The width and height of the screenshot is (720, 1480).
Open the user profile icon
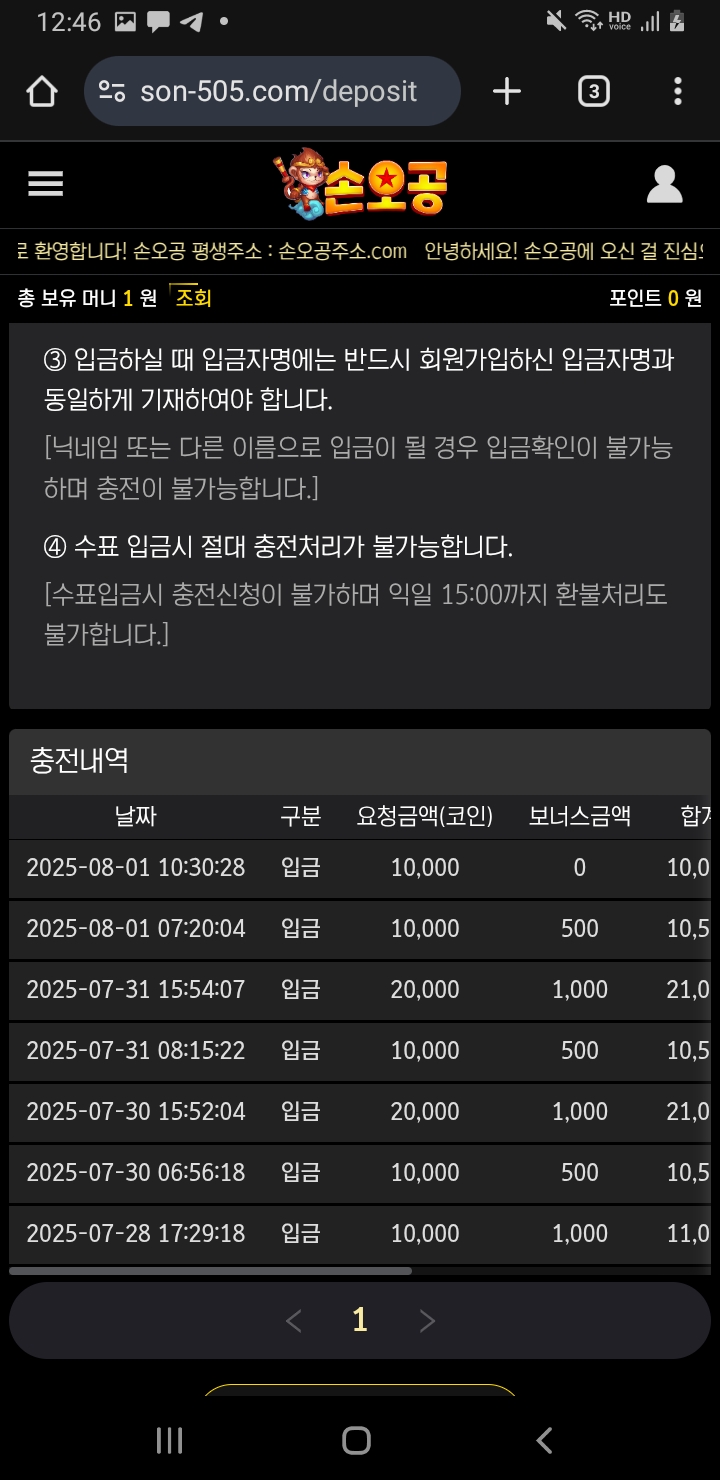(x=665, y=184)
